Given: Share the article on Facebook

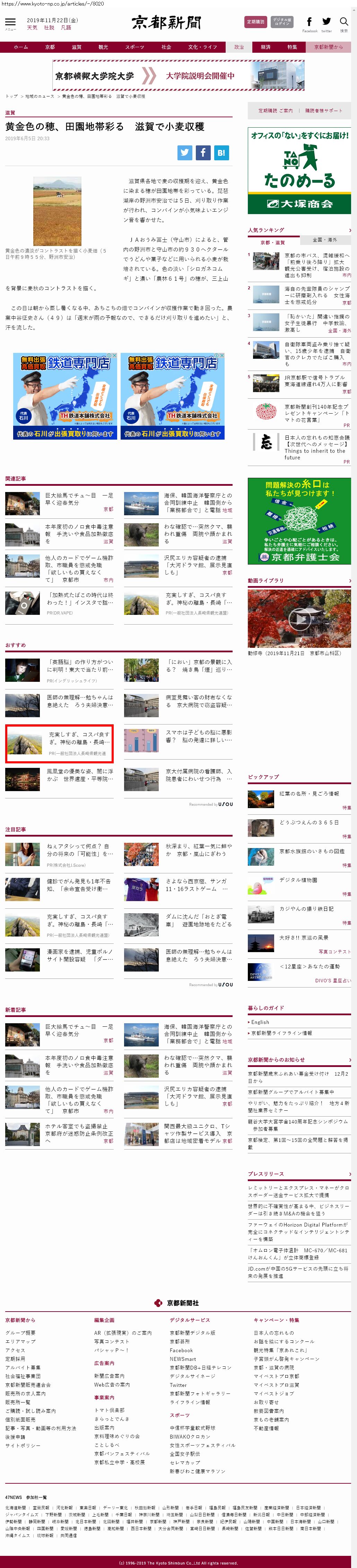Looking at the screenshot, I should (203, 153).
